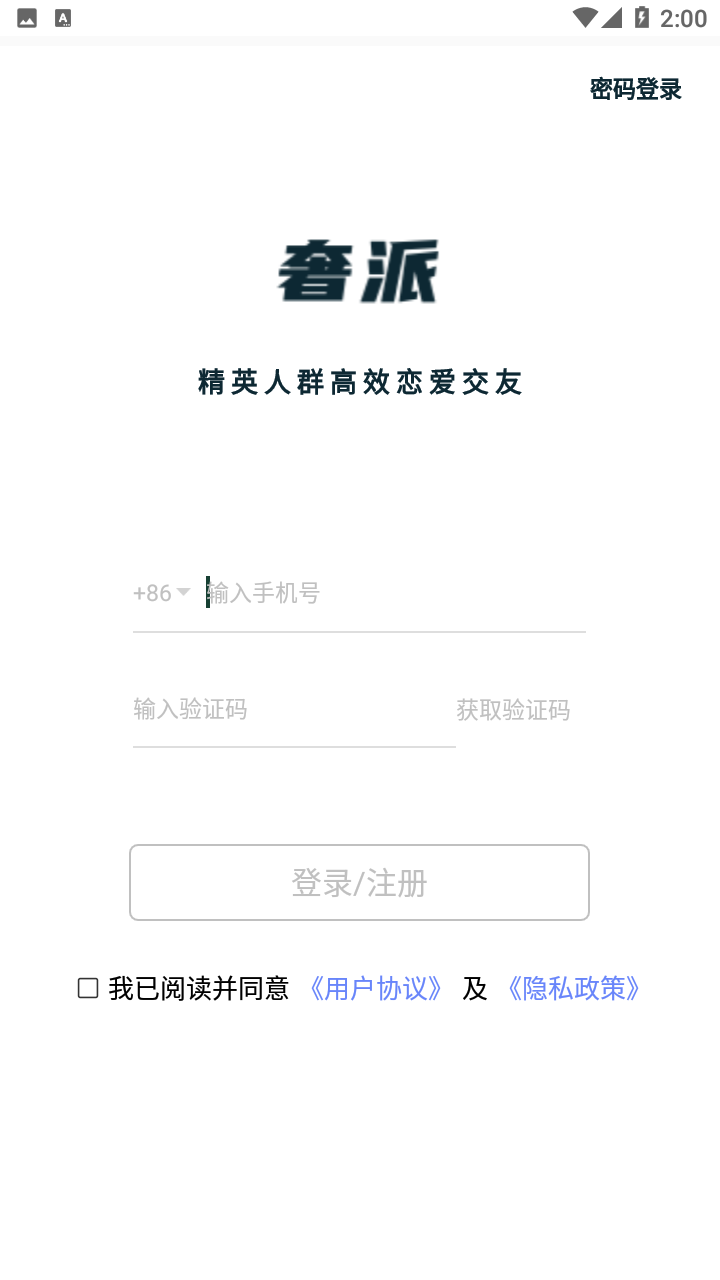
Task: Tap the slogan 精英人群高效恋爱交友
Action: point(359,382)
